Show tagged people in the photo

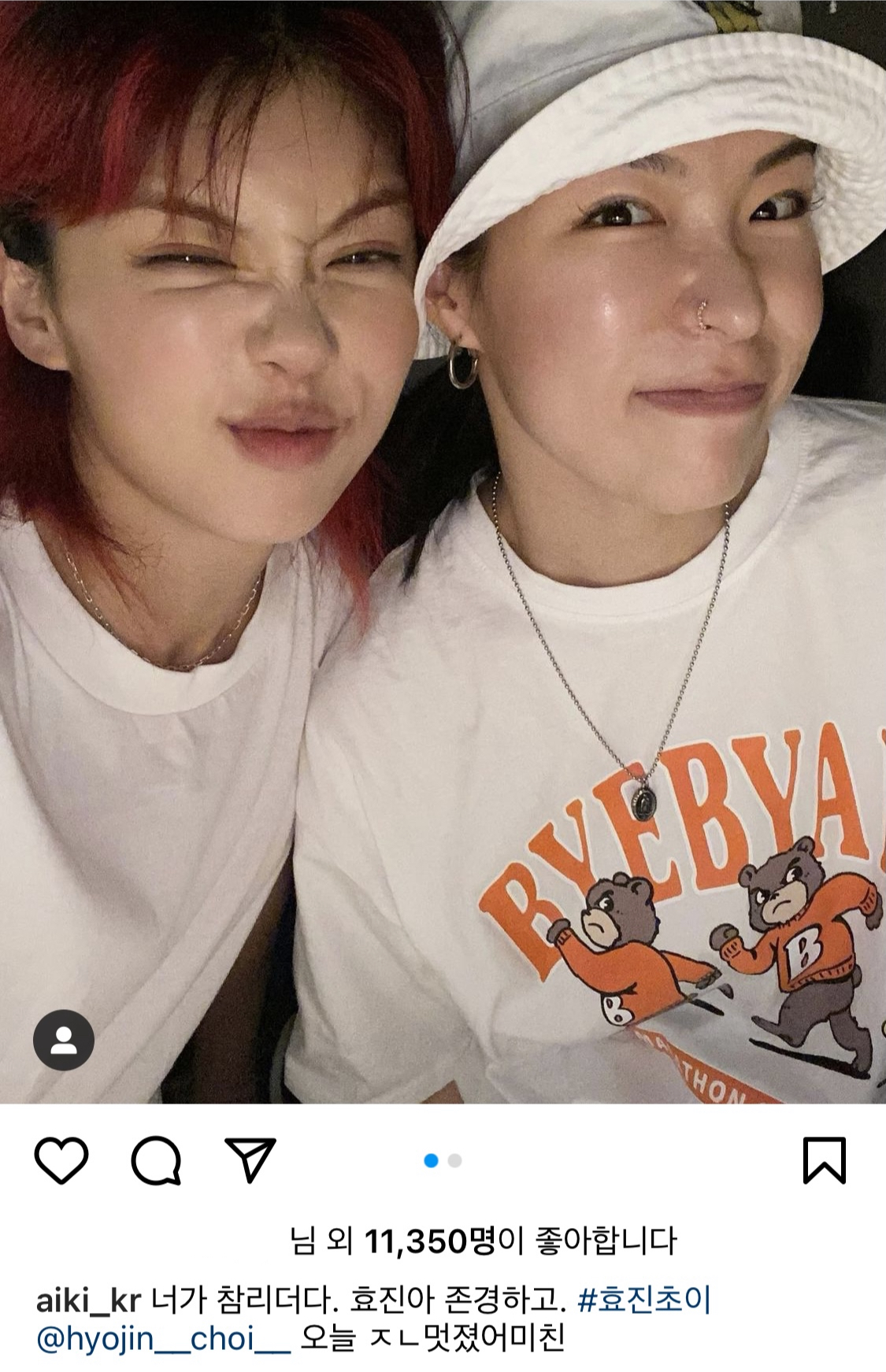(x=64, y=1040)
